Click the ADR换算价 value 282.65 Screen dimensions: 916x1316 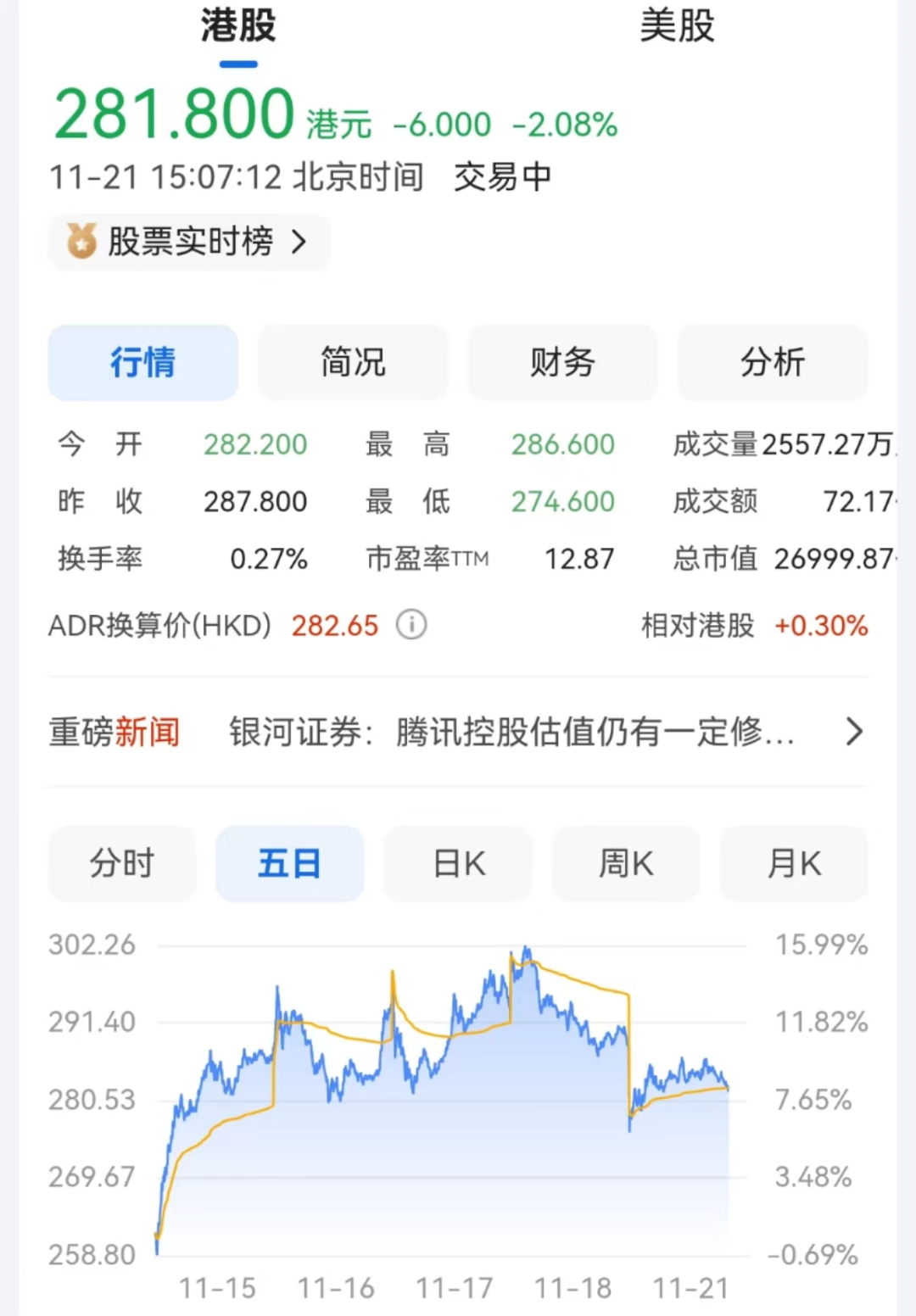point(334,625)
